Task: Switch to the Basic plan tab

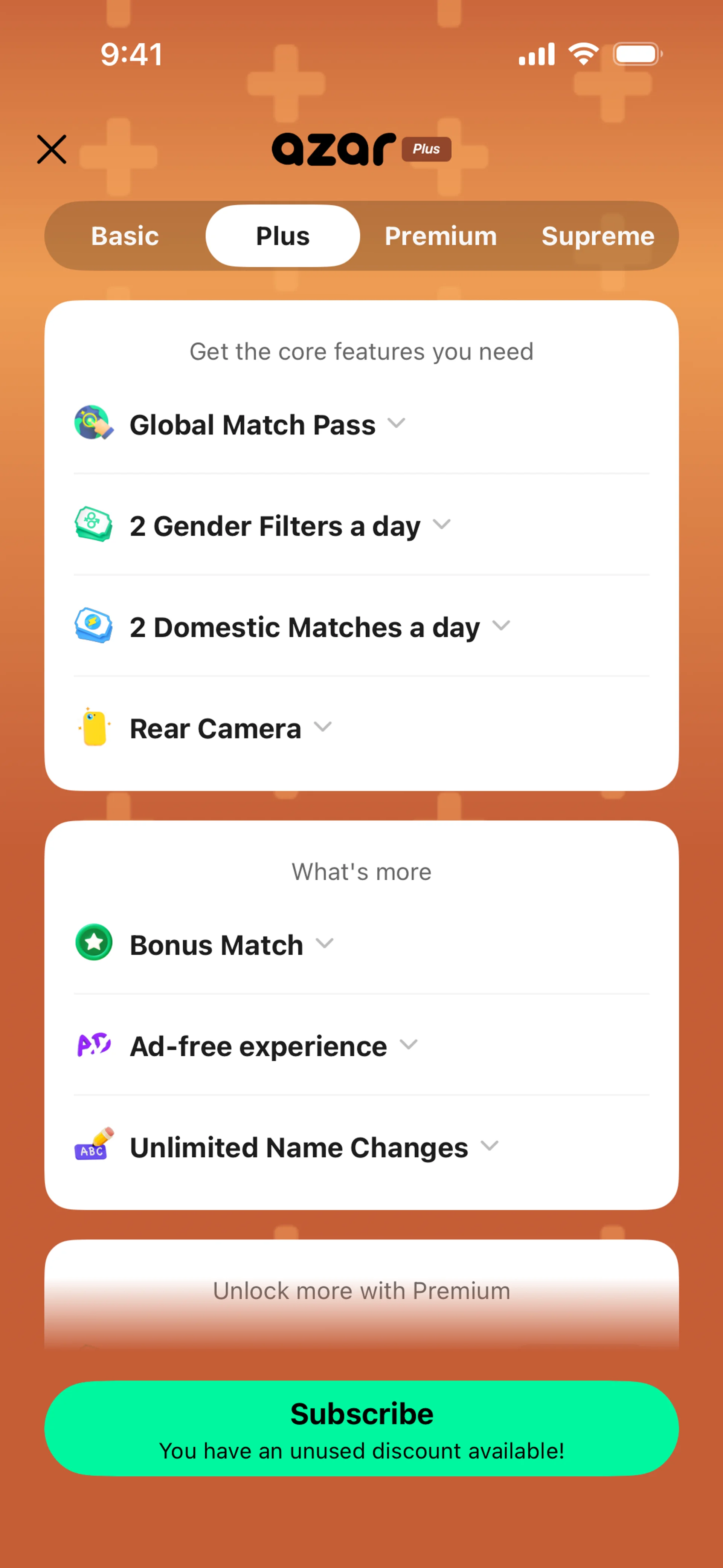Action: point(125,236)
